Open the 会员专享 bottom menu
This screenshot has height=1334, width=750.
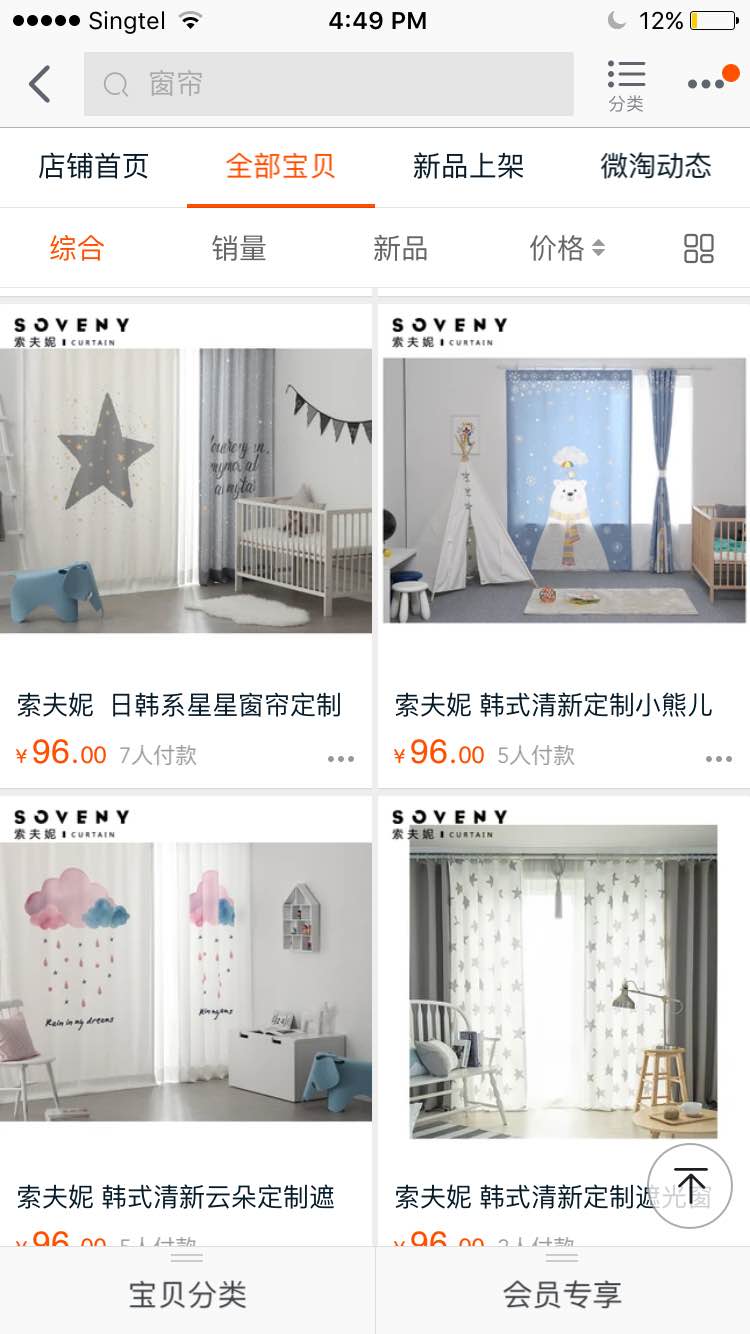pos(562,1294)
